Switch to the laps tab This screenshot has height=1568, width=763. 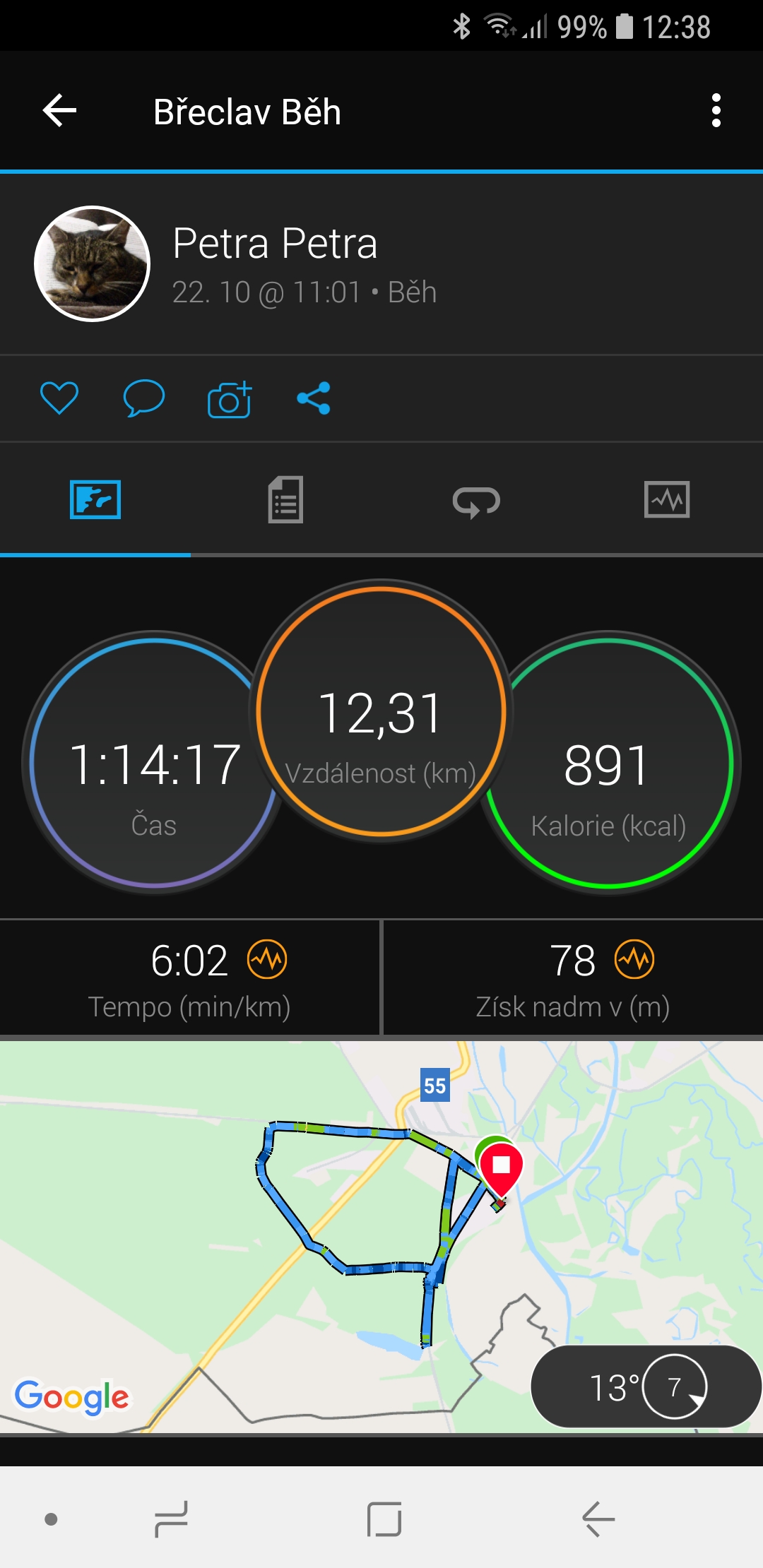476,501
